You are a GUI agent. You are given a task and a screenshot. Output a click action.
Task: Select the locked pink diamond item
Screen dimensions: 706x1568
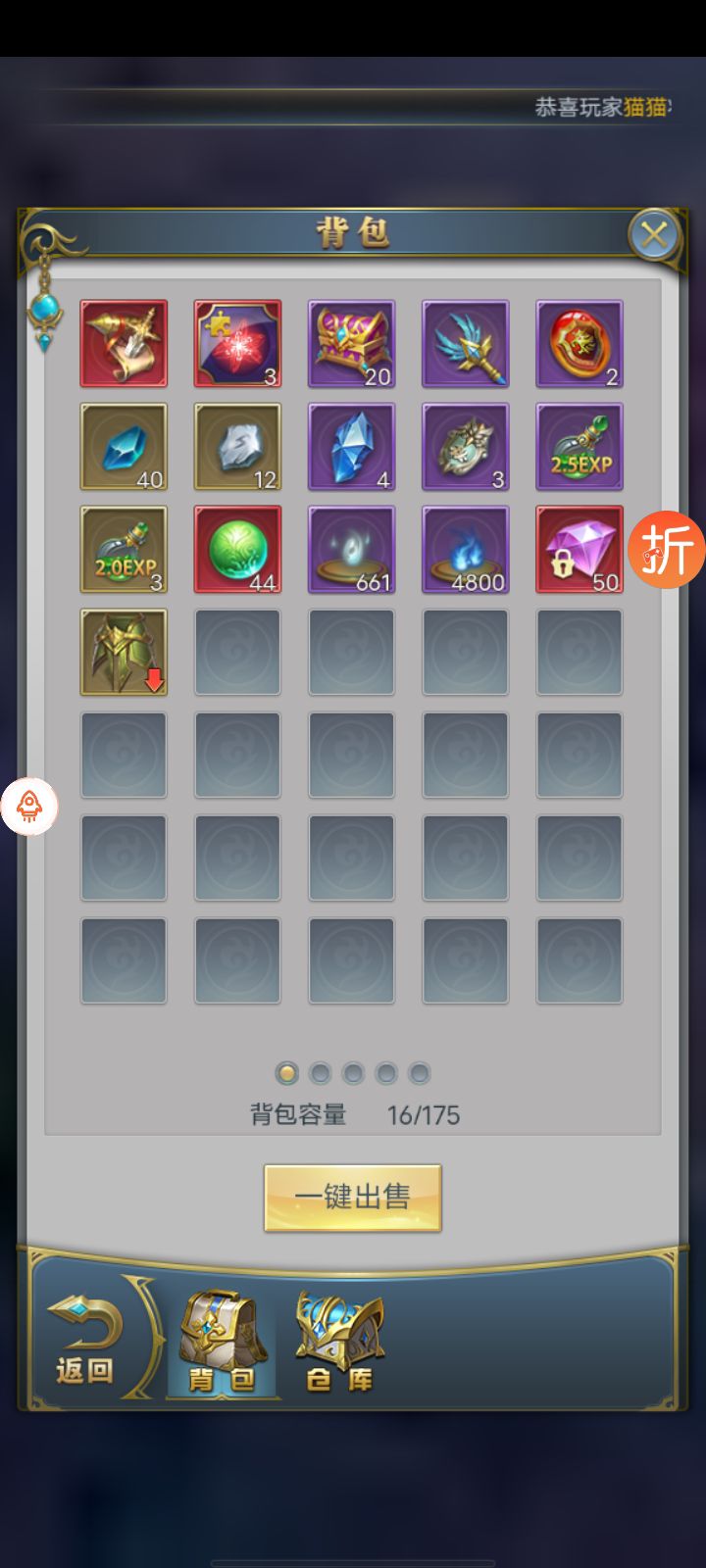point(579,549)
